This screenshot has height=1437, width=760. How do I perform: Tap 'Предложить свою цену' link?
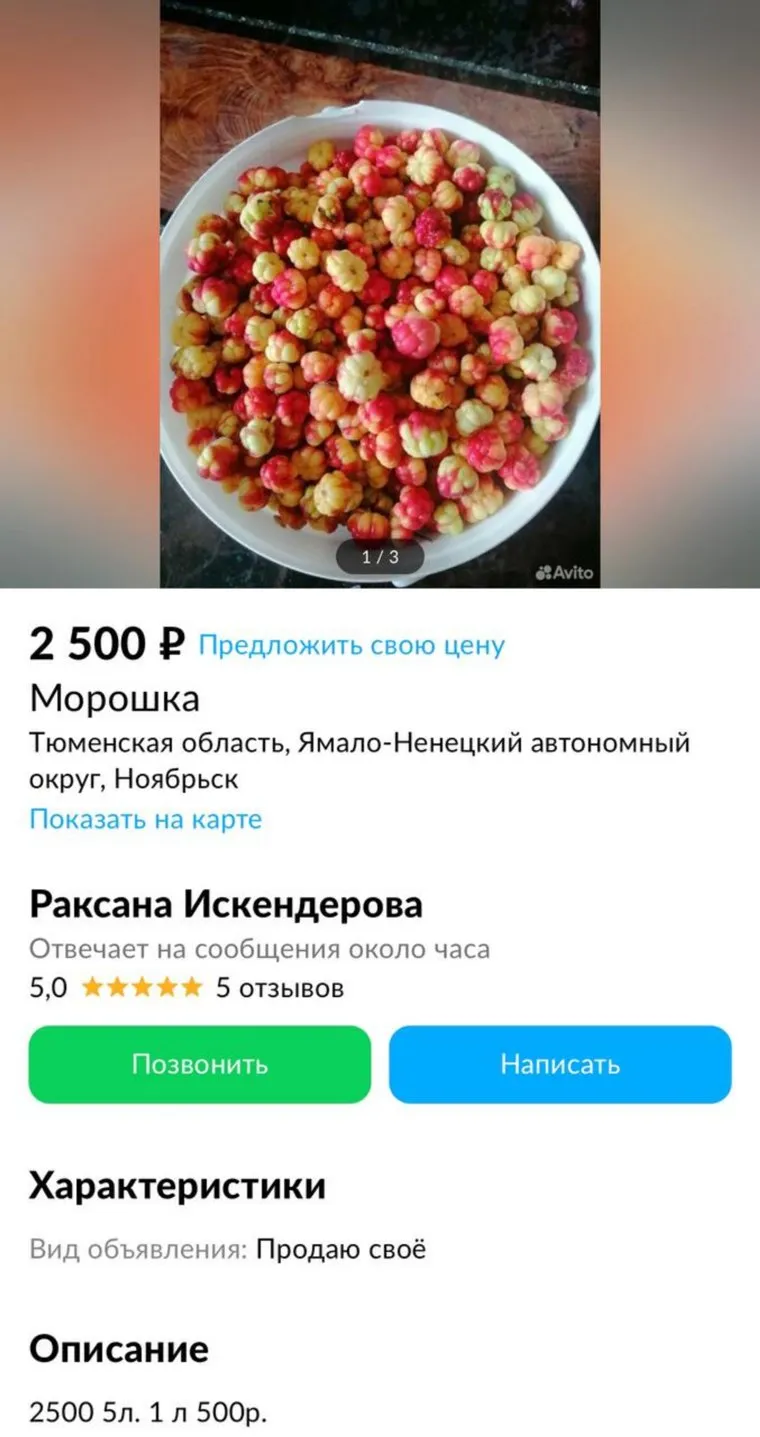click(351, 646)
